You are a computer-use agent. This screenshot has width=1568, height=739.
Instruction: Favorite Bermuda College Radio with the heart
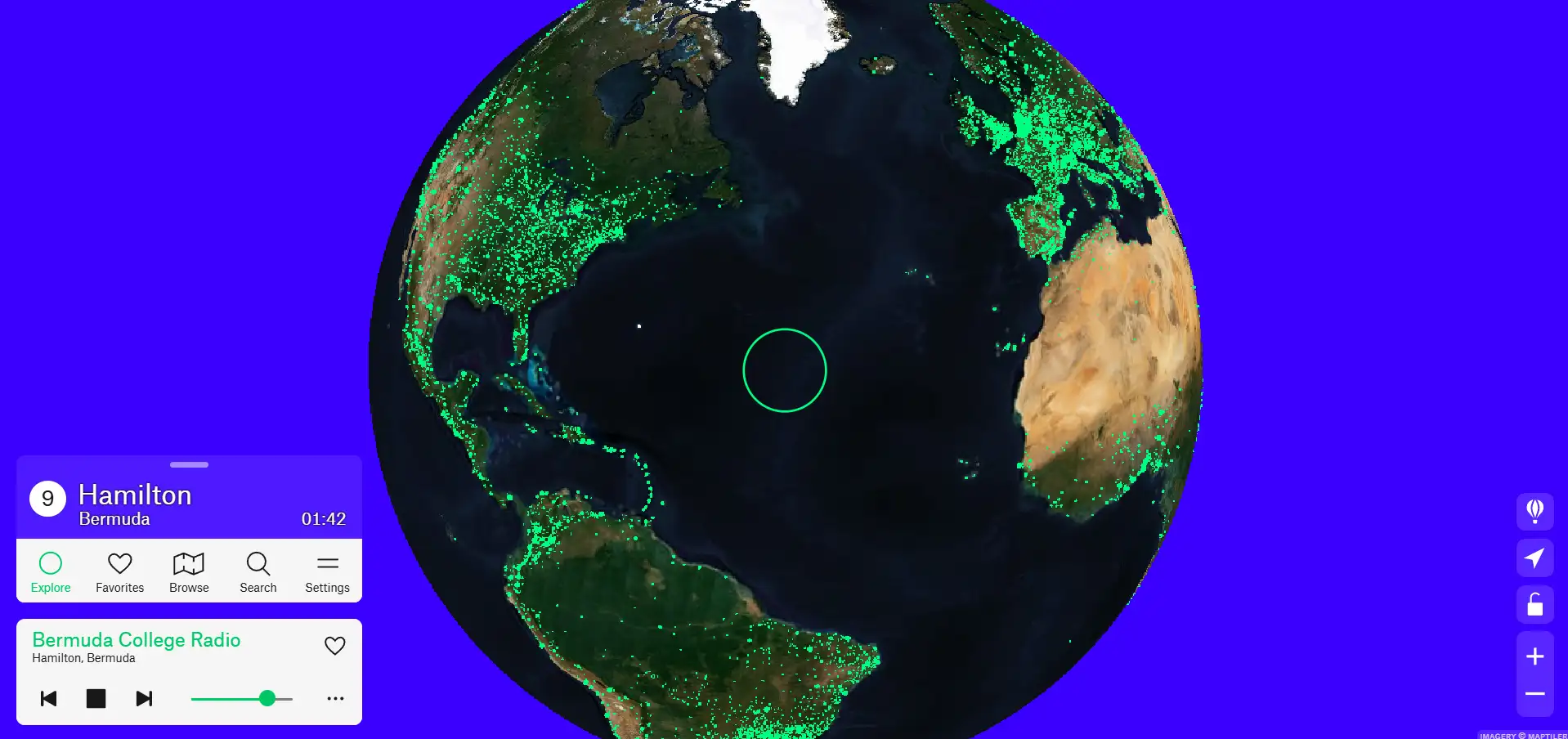tap(334, 646)
